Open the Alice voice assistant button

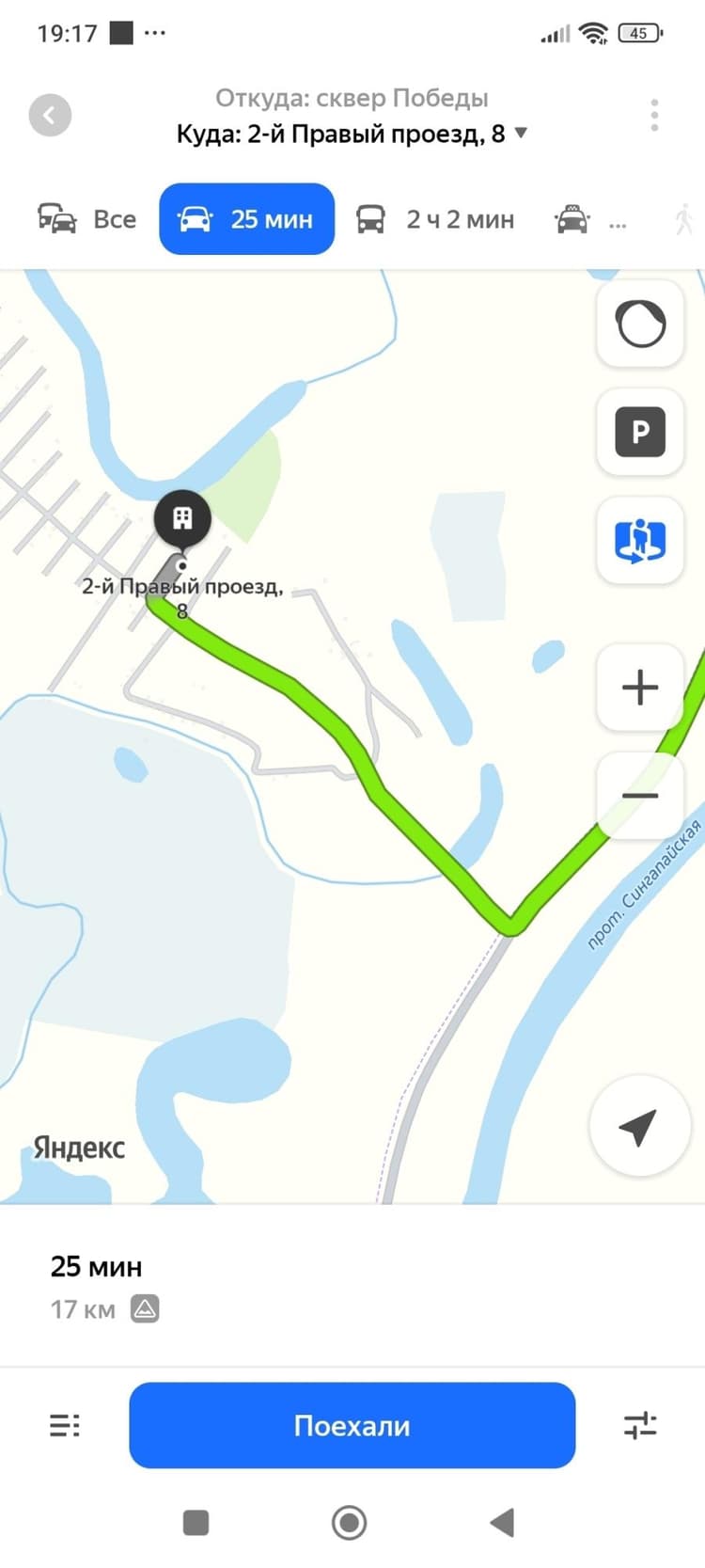[x=640, y=324]
